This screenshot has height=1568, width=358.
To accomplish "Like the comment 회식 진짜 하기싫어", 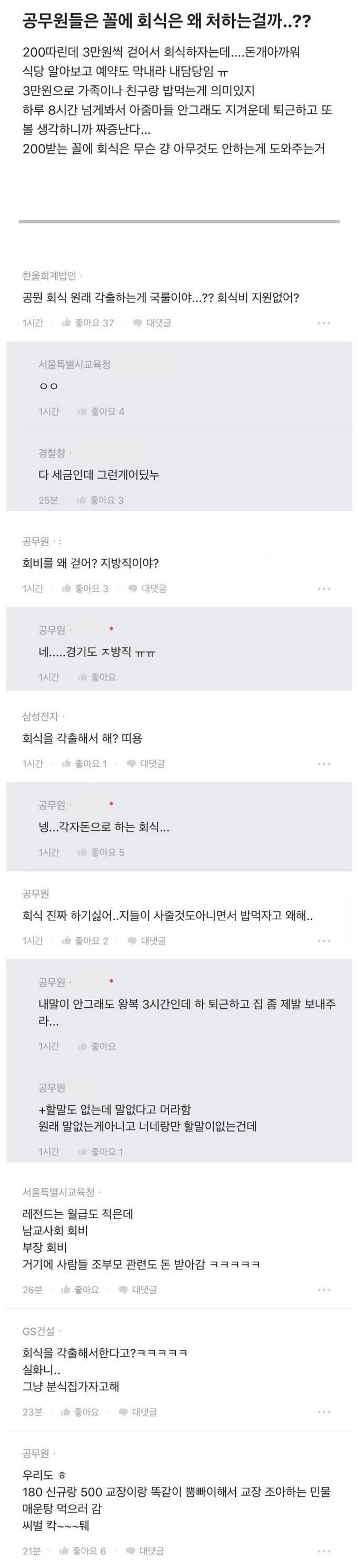I will pyautogui.click(x=85, y=940).
